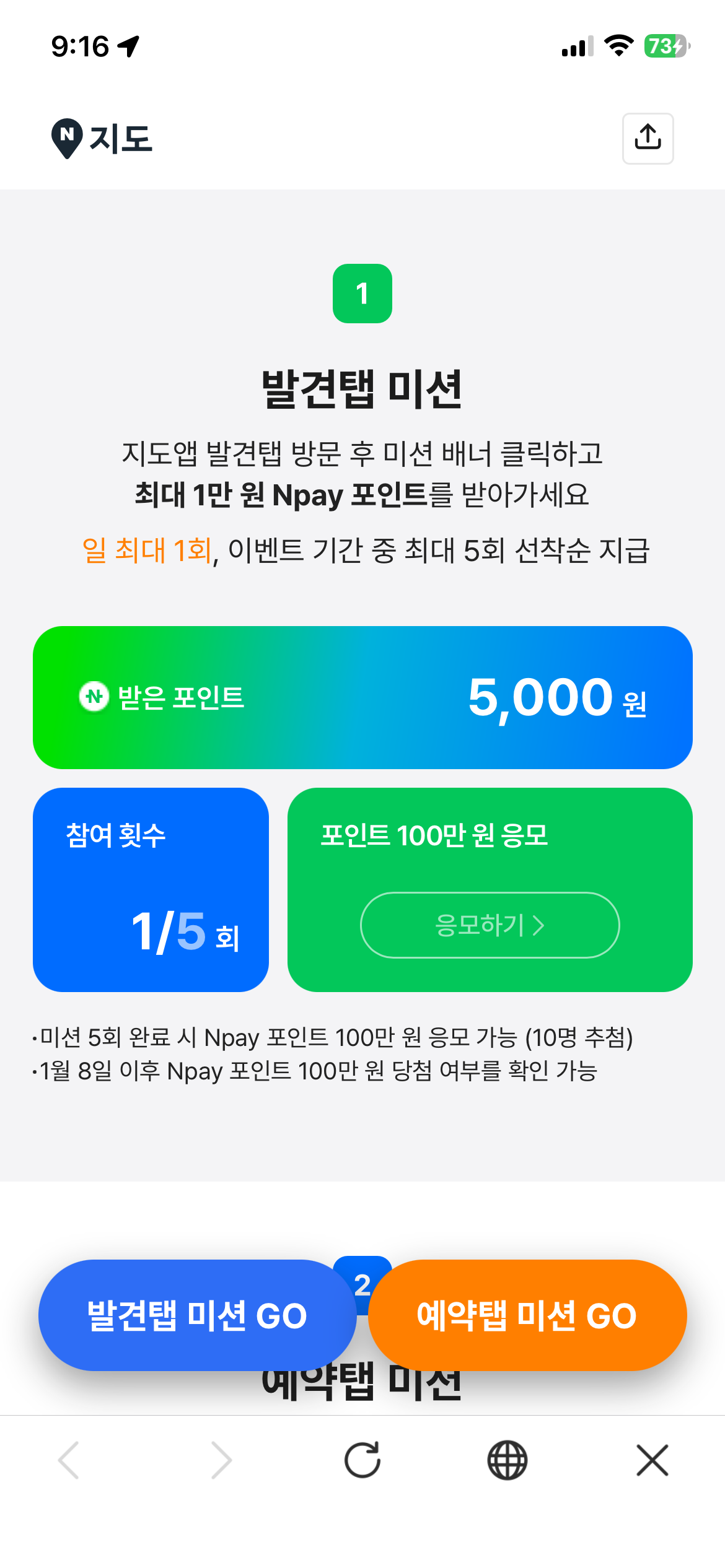Tap 응모하기 to enter the draw
Screen dimensions: 725x1568
coord(490,925)
